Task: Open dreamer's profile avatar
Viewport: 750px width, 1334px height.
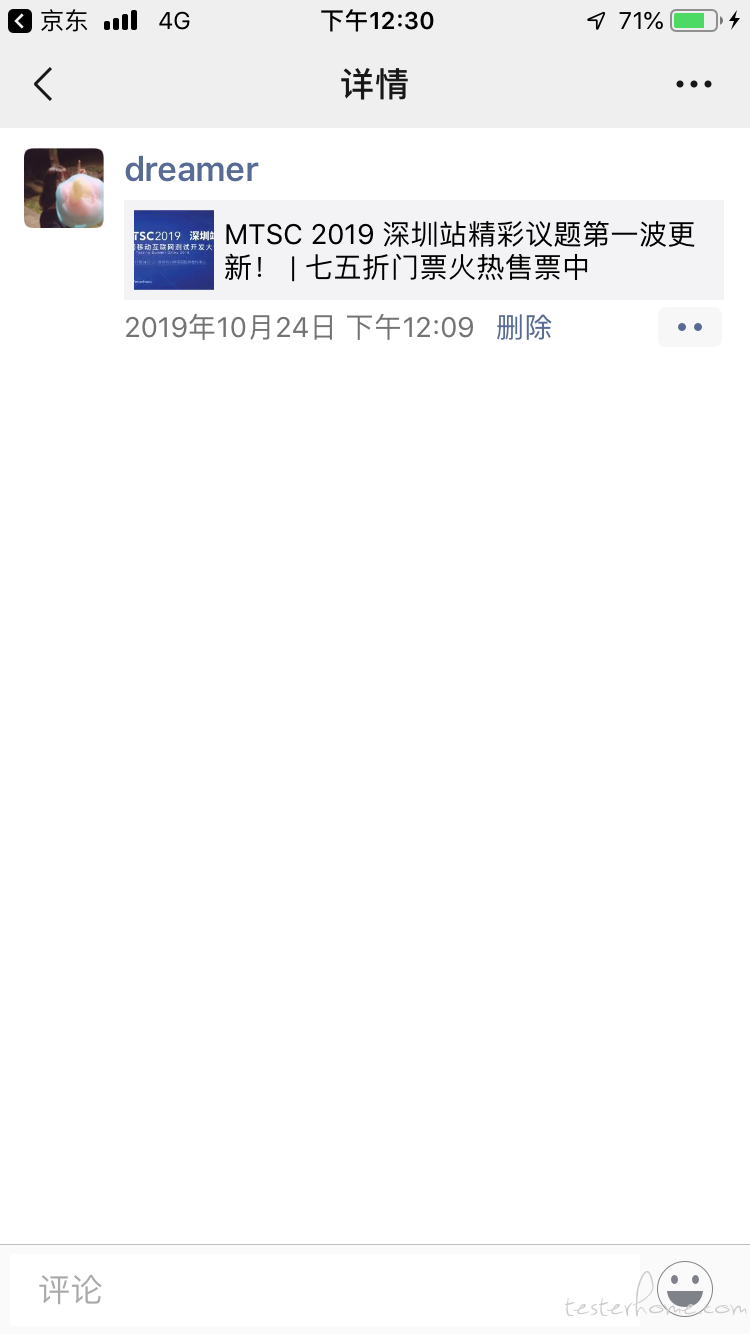Action: 64,188
